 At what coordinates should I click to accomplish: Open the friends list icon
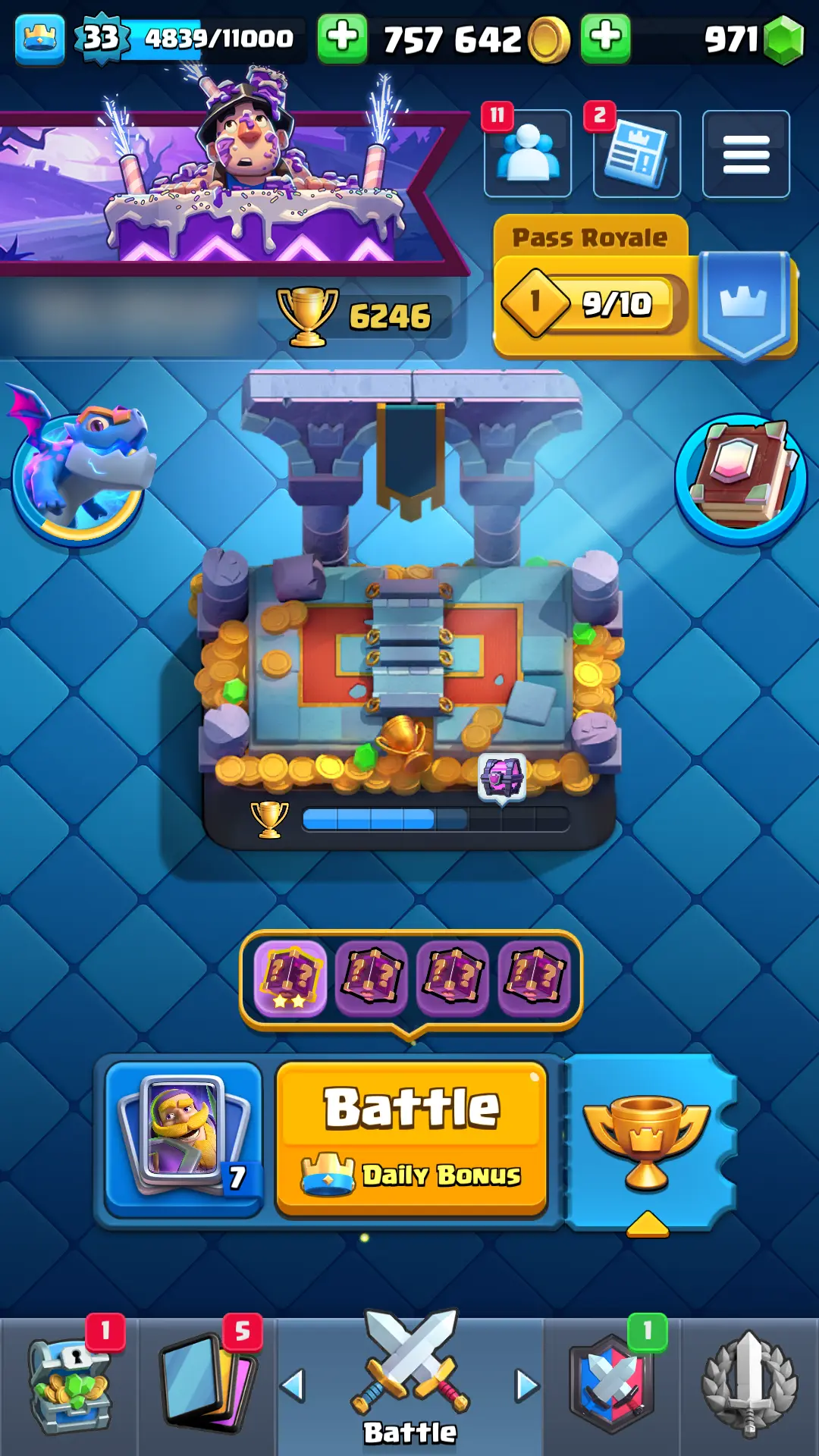click(x=528, y=154)
